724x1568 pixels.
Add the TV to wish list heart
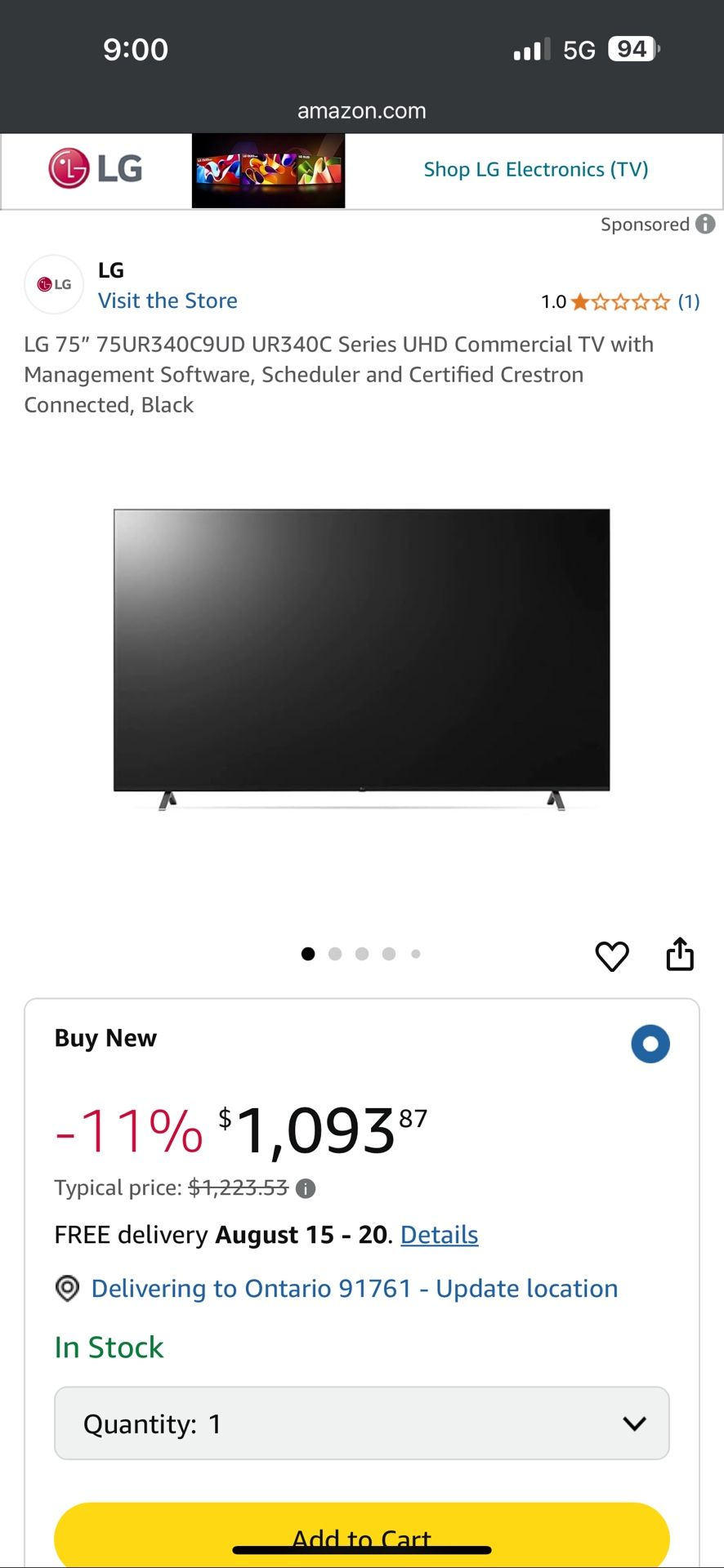(612, 955)
